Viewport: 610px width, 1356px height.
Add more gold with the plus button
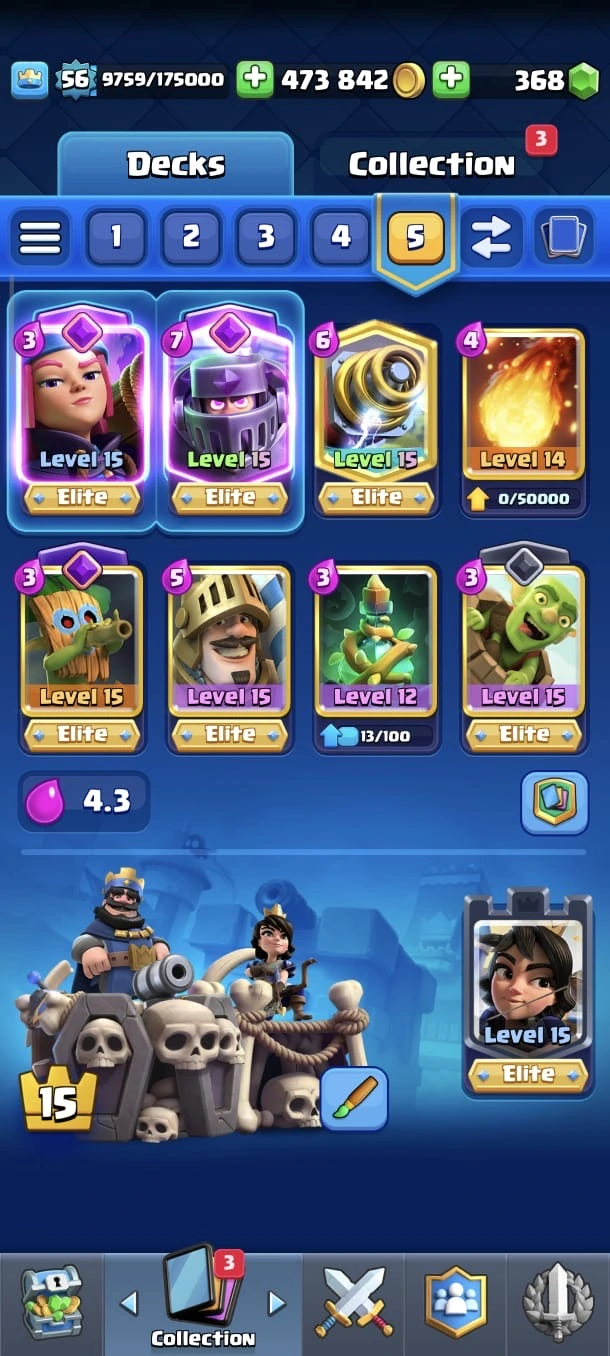pos(255,80)
